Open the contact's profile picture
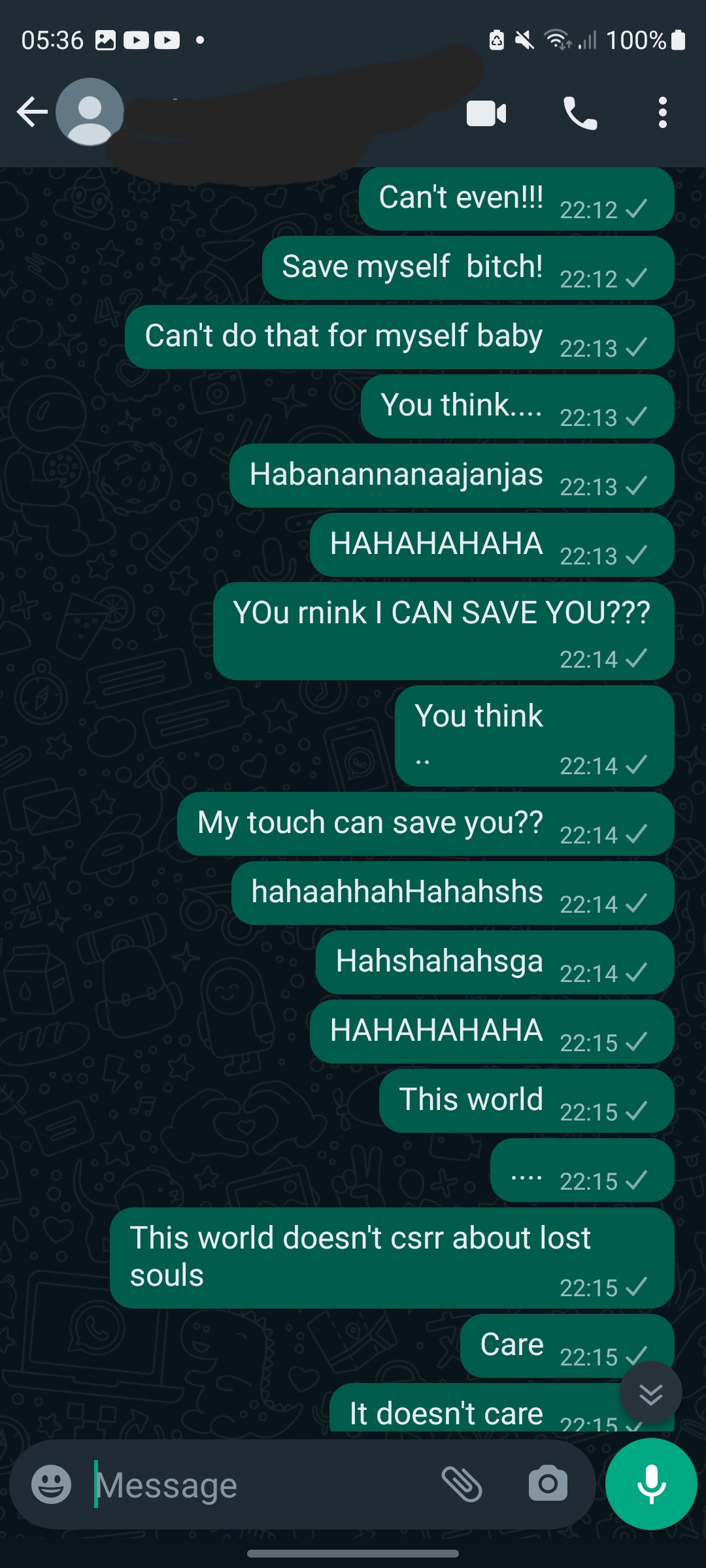This screenshot has height=1568, width=706. [90, 112]
